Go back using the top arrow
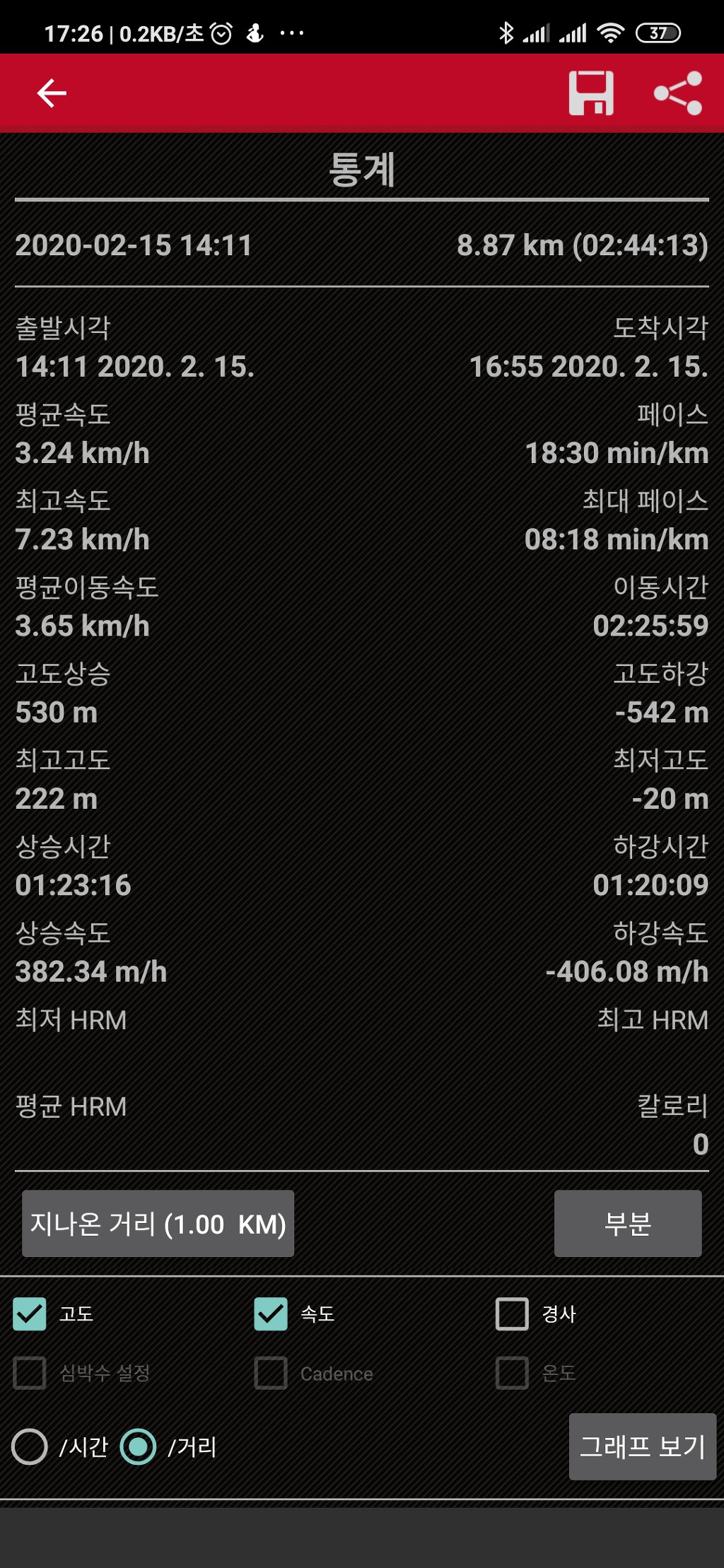This screenshot has width=724, height=1568. [52, 93]
